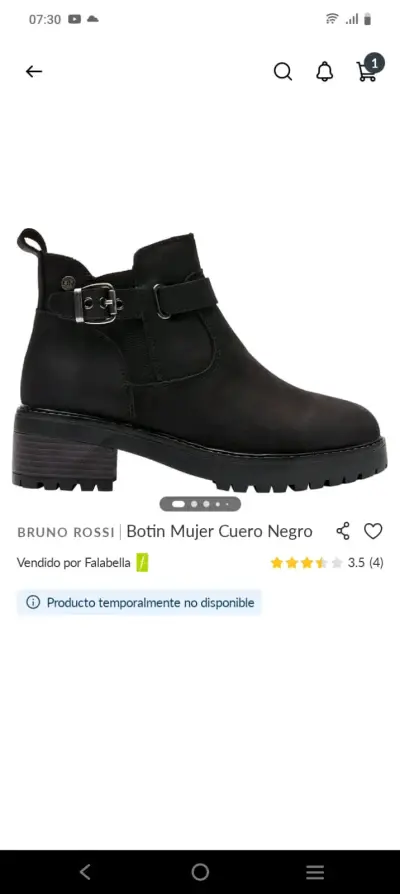Tap the system home button
This screenshot has height=894, width=400.
pyautogui.click(x=200, y=872)
